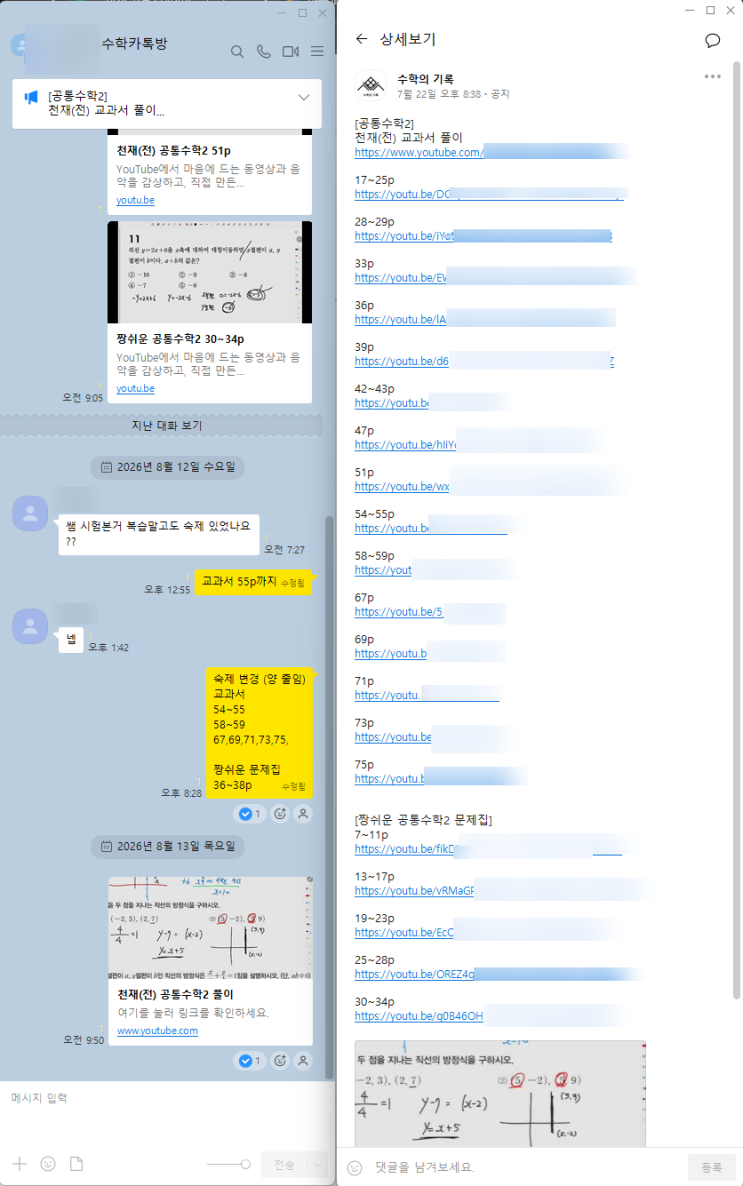Go back from 상세보기

pyautogui.click(x=362, y=39)
